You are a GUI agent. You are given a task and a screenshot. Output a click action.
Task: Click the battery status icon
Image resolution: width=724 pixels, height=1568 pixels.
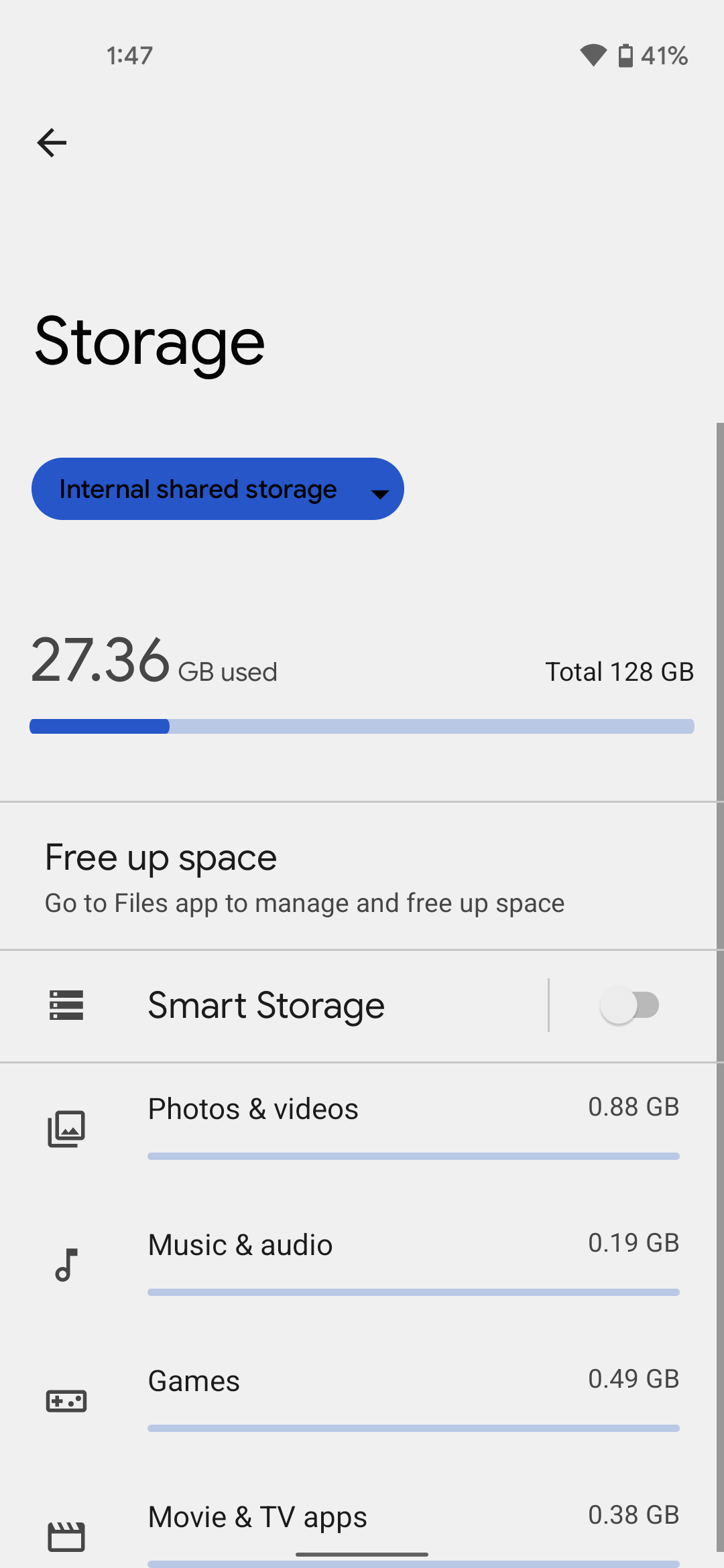pos(625,56)
